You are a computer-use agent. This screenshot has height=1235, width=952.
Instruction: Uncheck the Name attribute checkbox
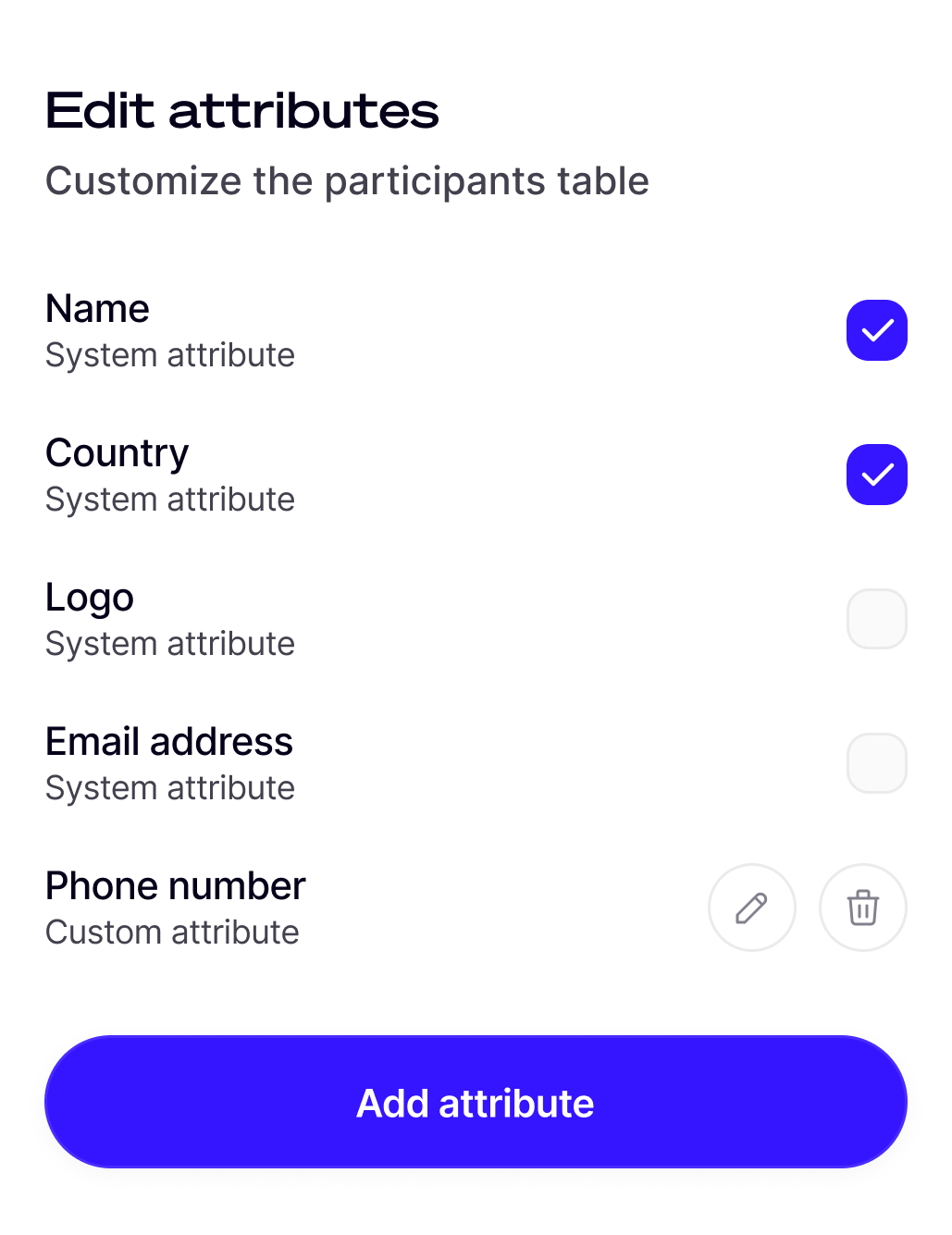point(876,330)
